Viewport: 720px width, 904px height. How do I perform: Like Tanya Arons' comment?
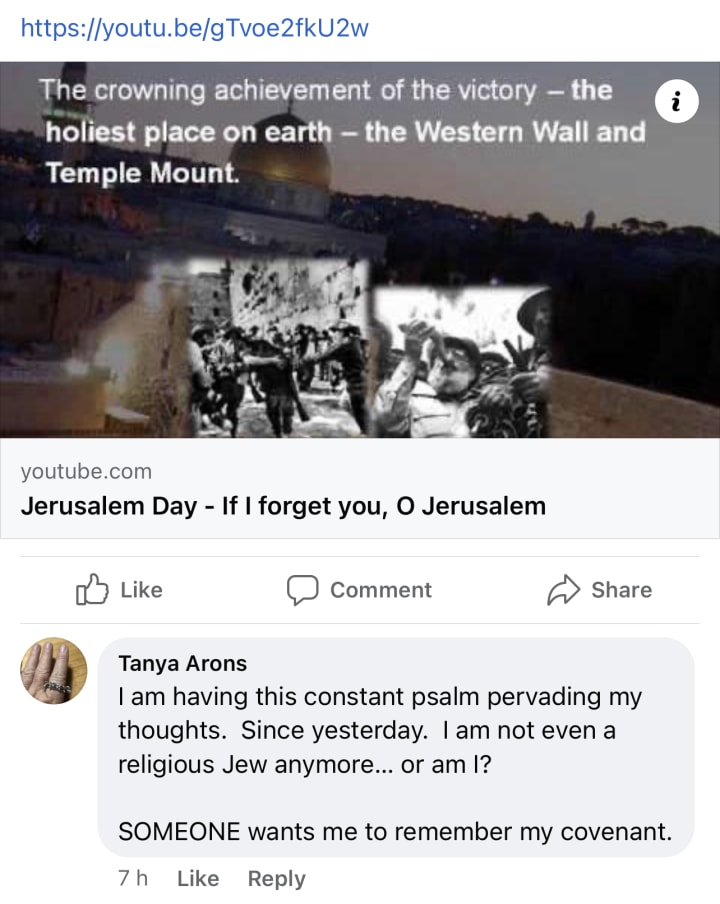click(x=197, y=878)
